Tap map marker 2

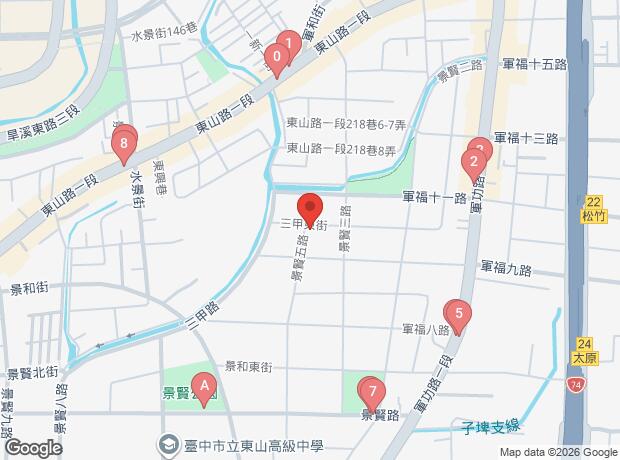[472, 162]
